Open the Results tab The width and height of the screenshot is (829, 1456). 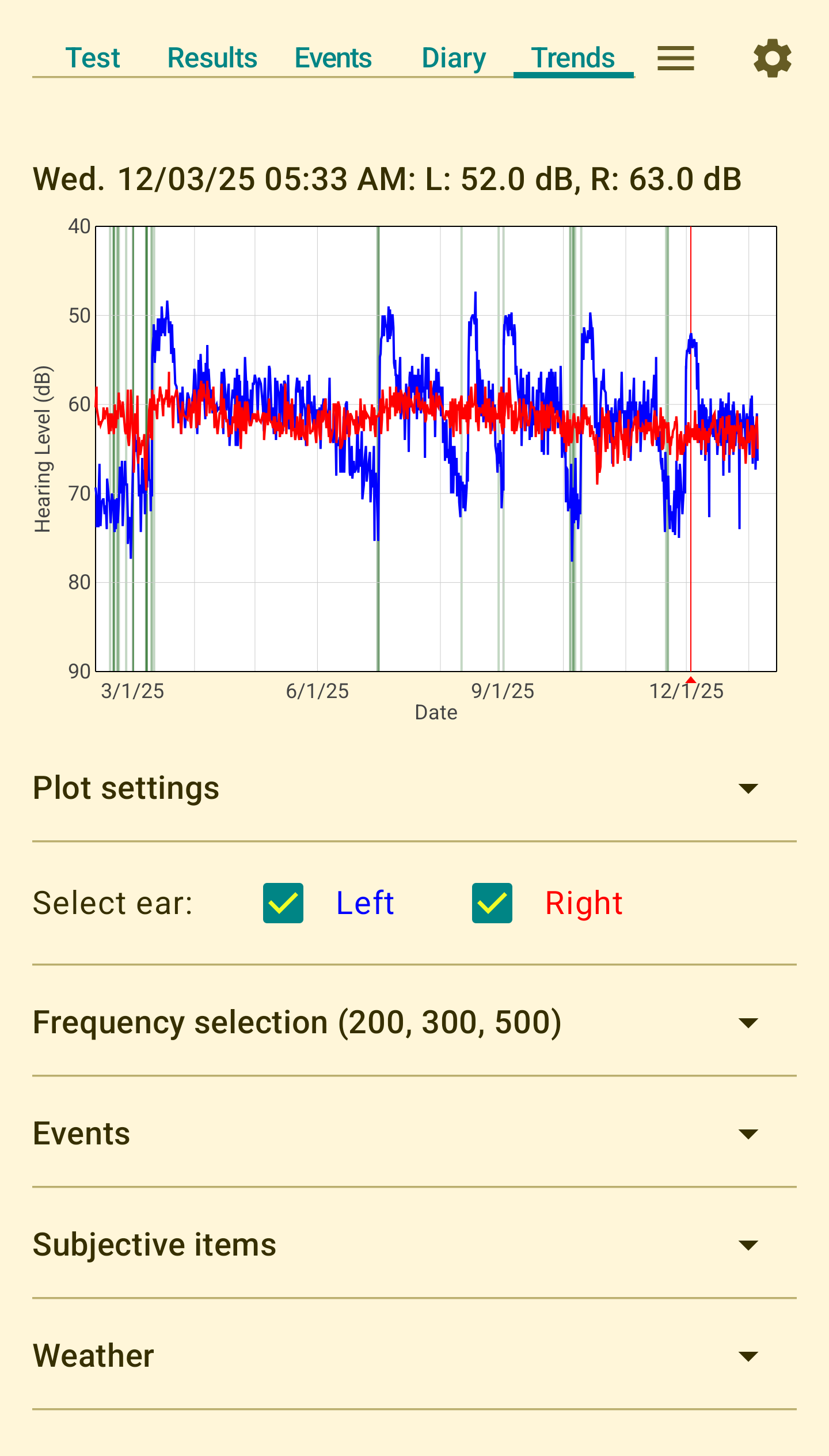click(212, 58)
